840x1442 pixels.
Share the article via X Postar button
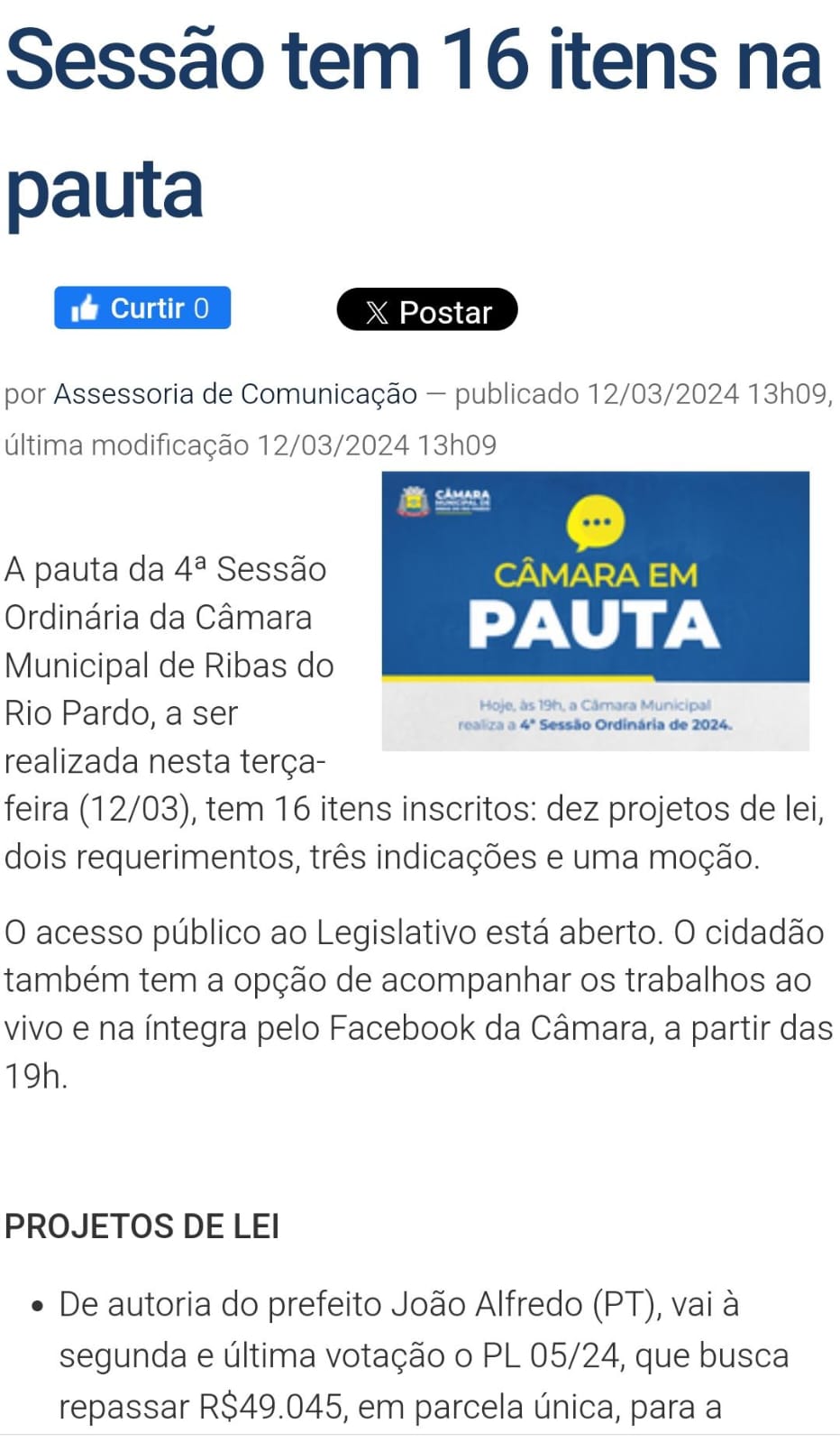(x=427, y=310)
